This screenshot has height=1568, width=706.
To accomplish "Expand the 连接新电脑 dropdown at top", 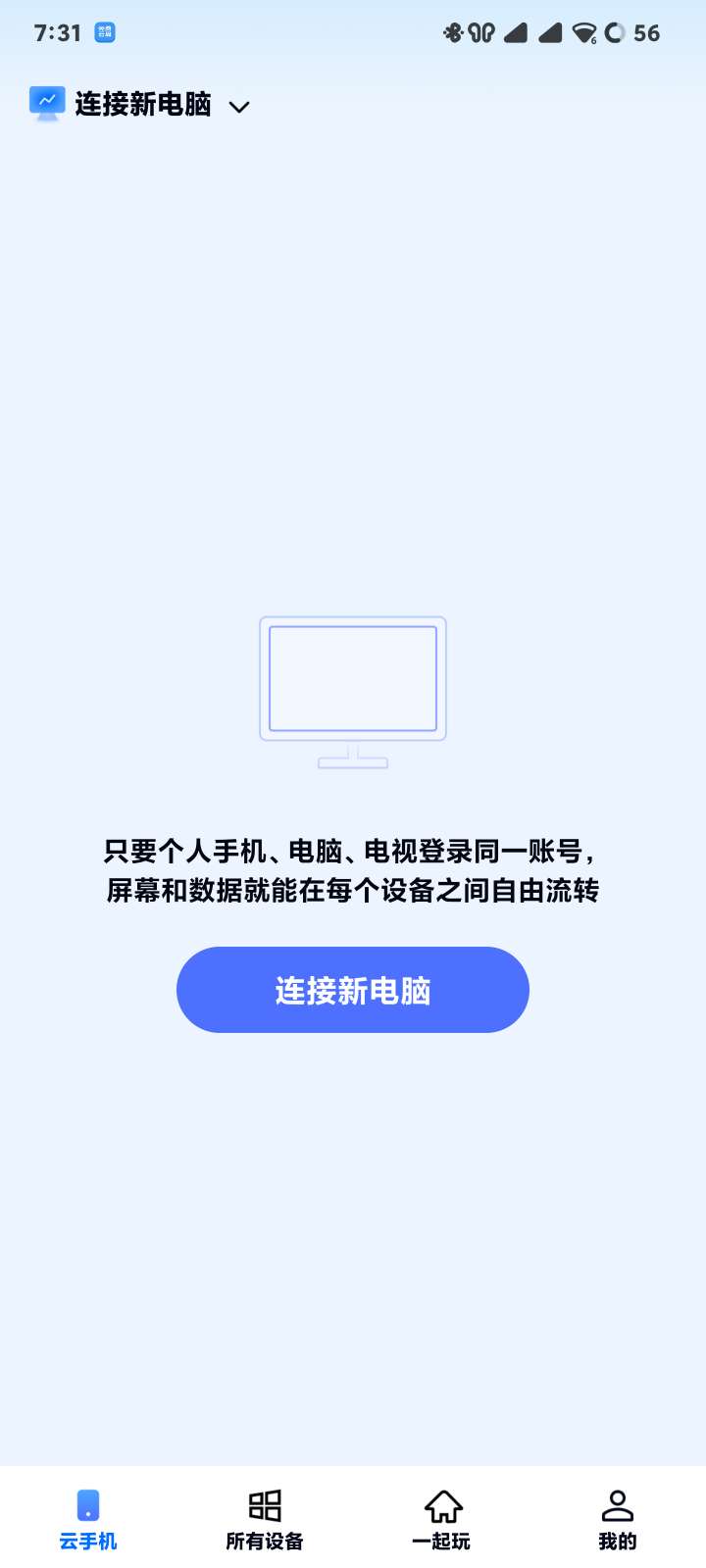I will pyautogui.click(x=238, y=106).
